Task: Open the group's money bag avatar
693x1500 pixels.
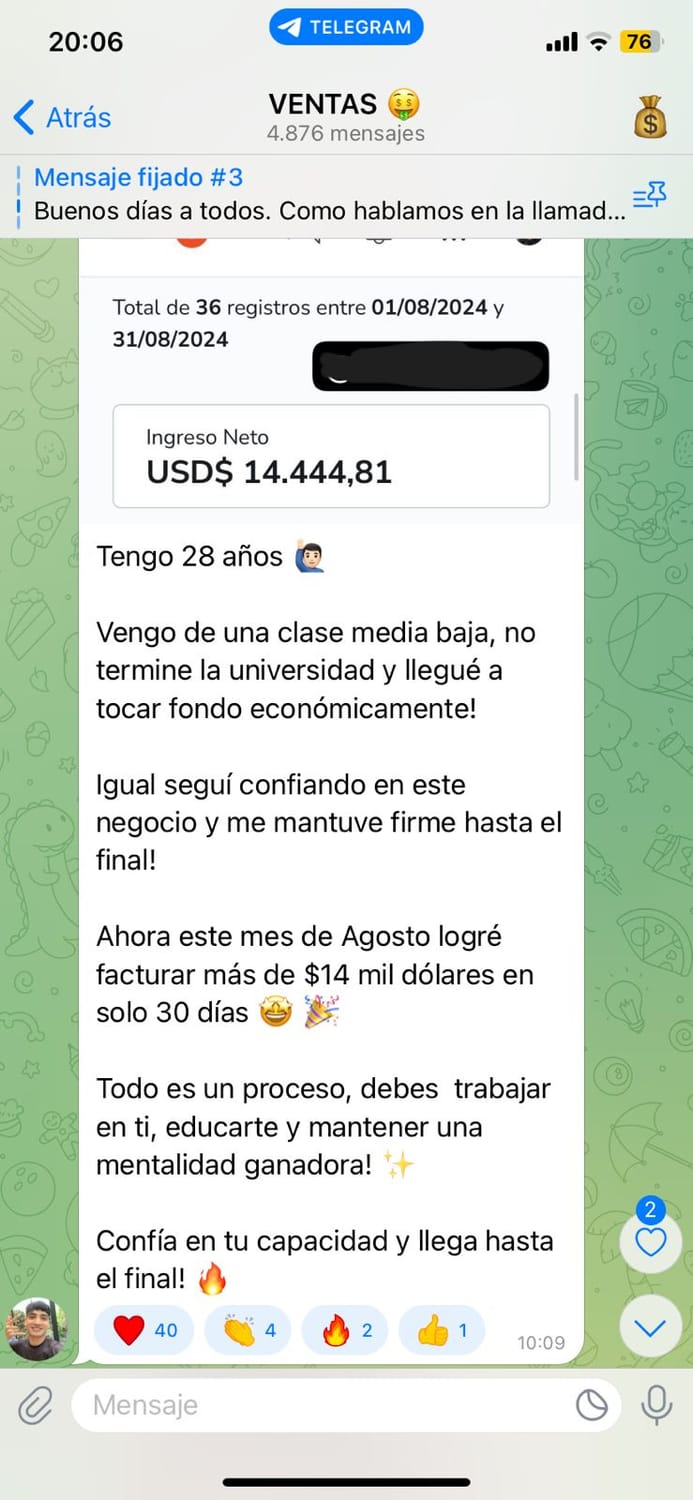Action: tap(650, 118)
